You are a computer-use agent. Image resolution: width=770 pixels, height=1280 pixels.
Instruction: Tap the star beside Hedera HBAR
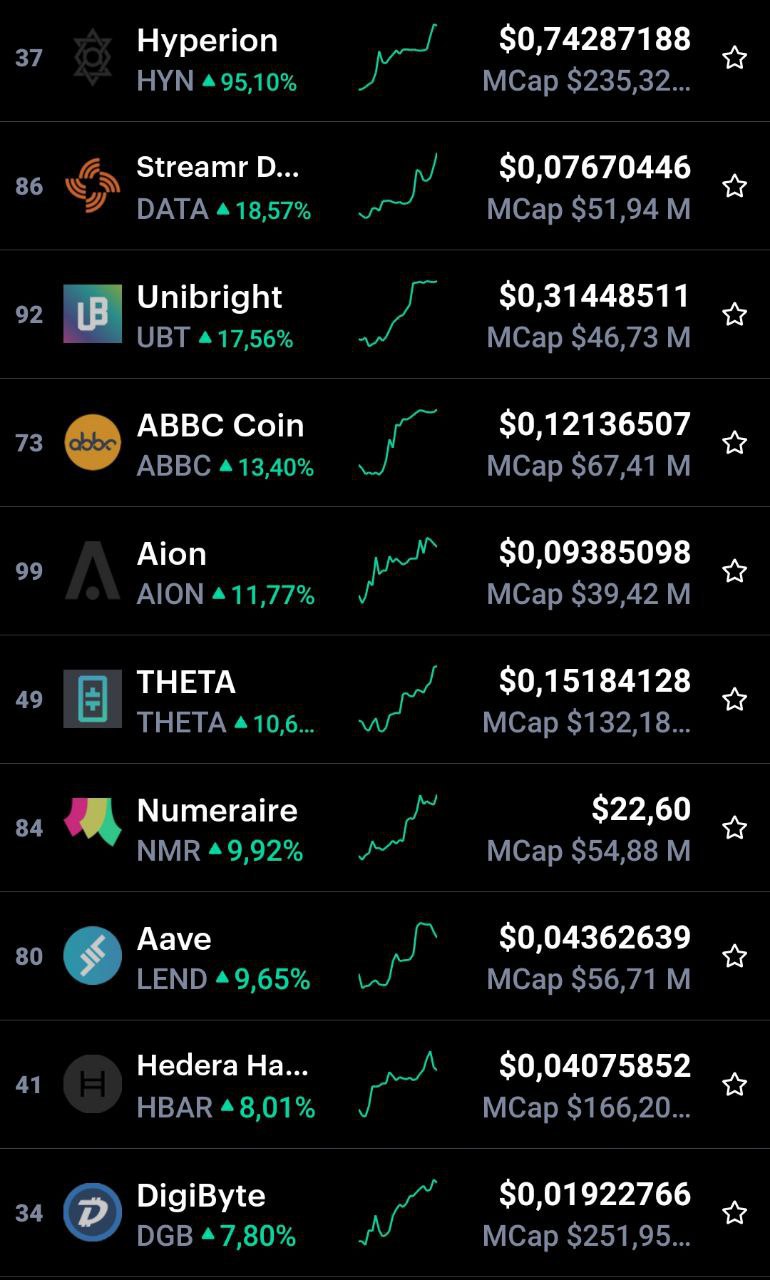[x=735, y=1084]
